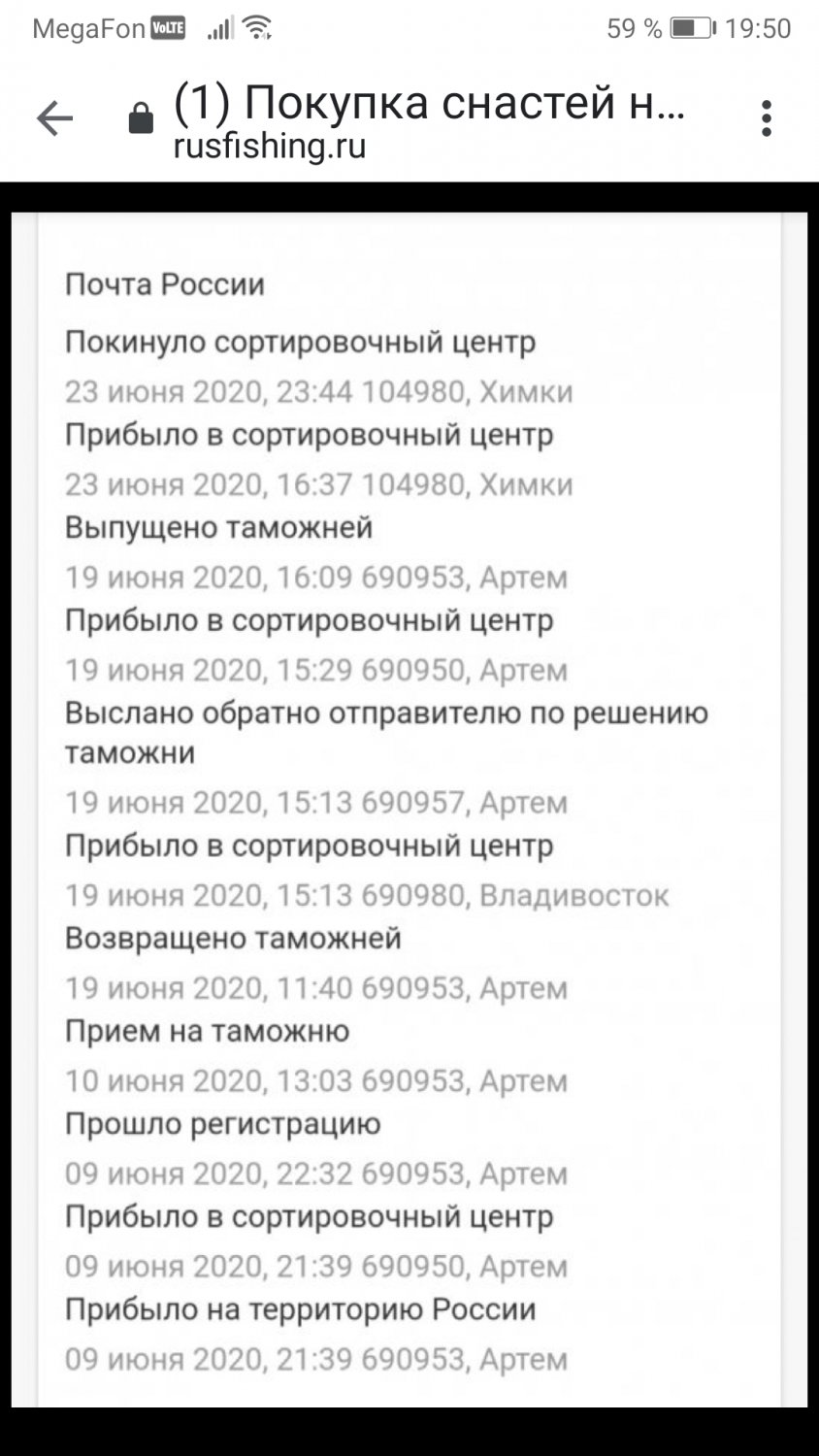The image size is (819, 1456).
Task: Open the browser overflow menu
Action: [767, 119]
